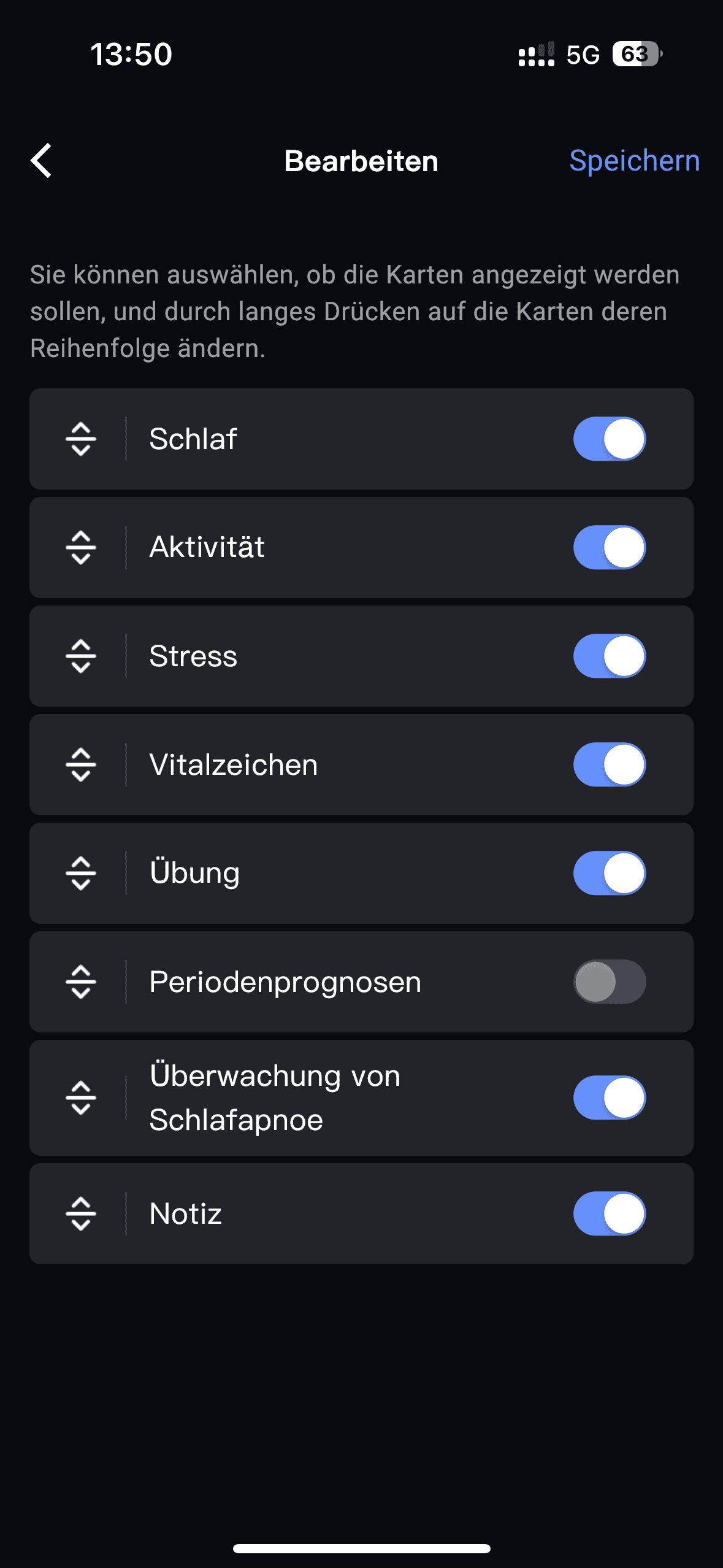Toggle the Notiz card off
Screen dimensions: 723x1568
610,1213
